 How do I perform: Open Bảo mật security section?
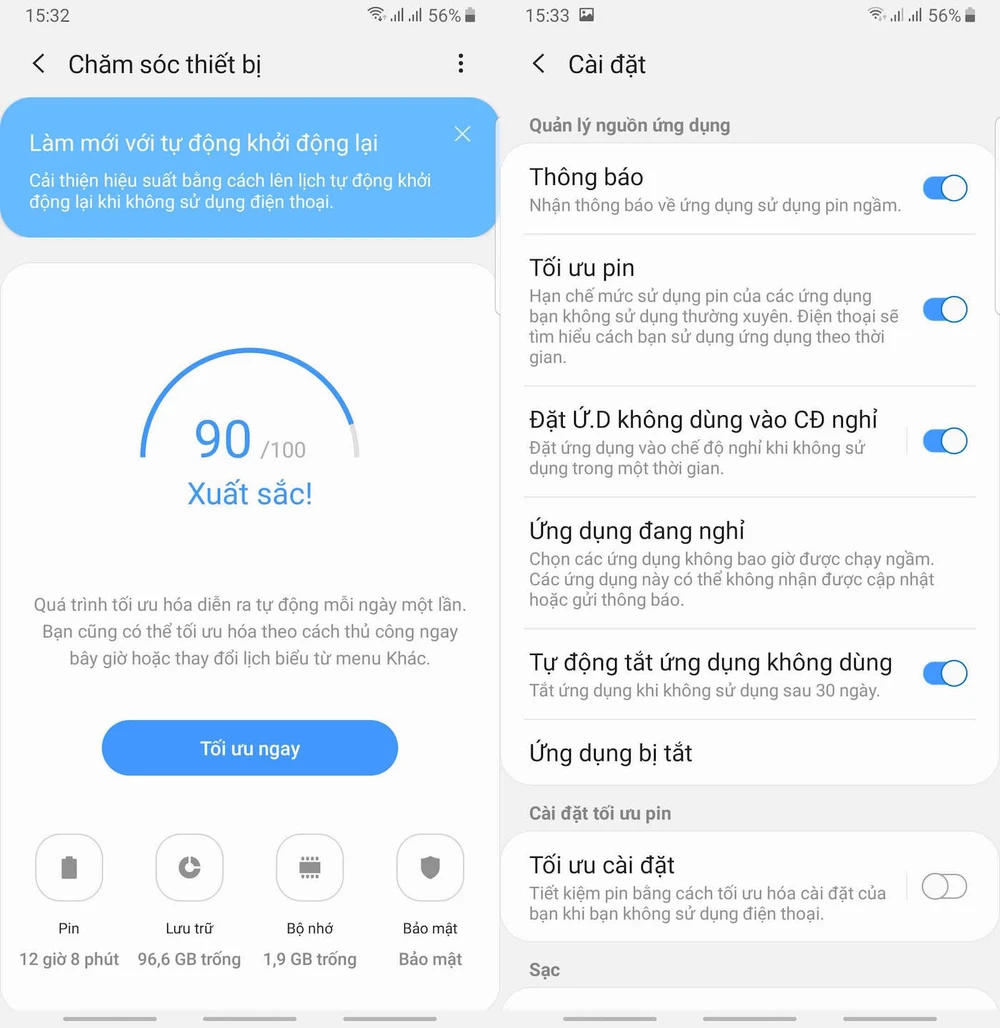[x=430, y=868]
